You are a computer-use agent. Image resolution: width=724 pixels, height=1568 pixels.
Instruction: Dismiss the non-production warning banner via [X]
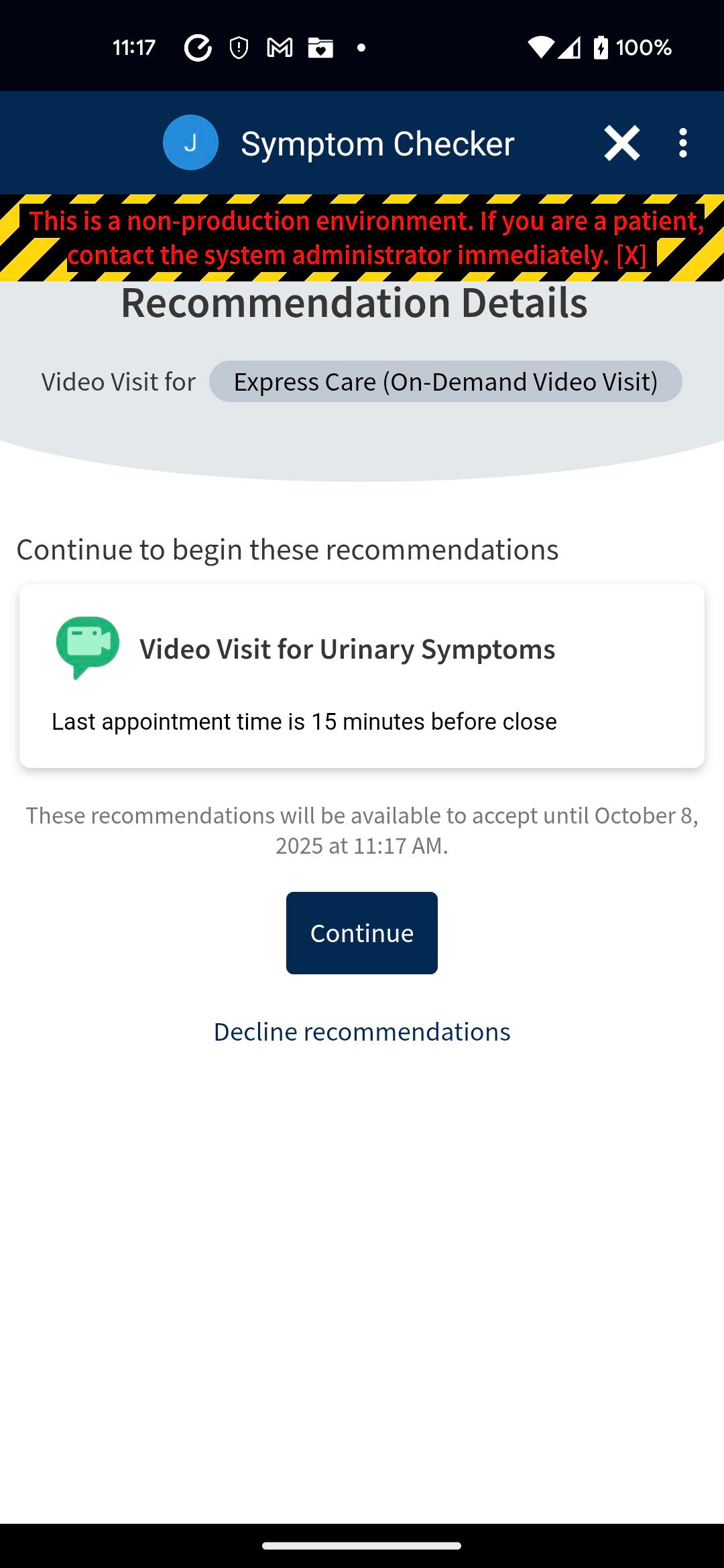pyautogui.click(x=630, y=255)
